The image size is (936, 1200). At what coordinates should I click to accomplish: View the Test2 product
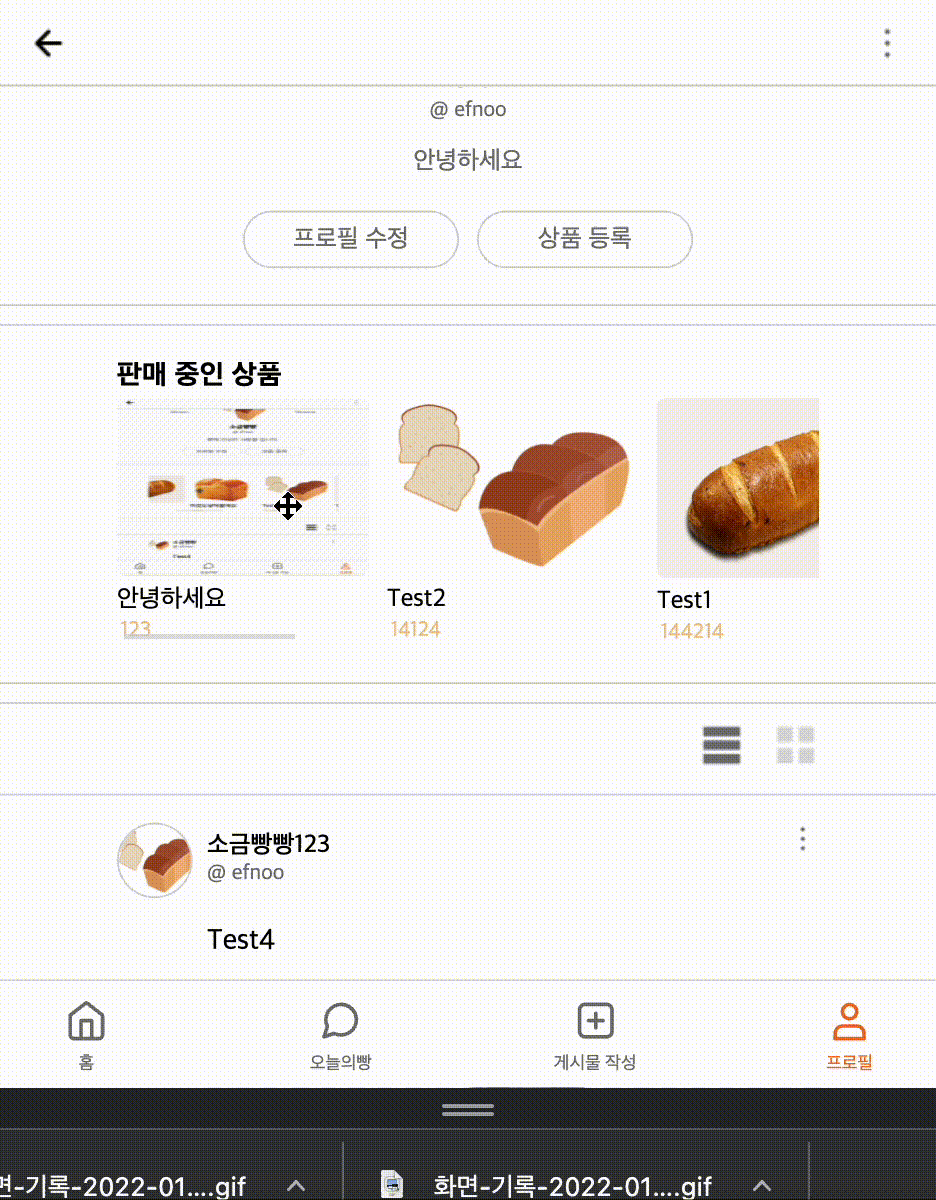pyautogui.click(x=514, y=487)
